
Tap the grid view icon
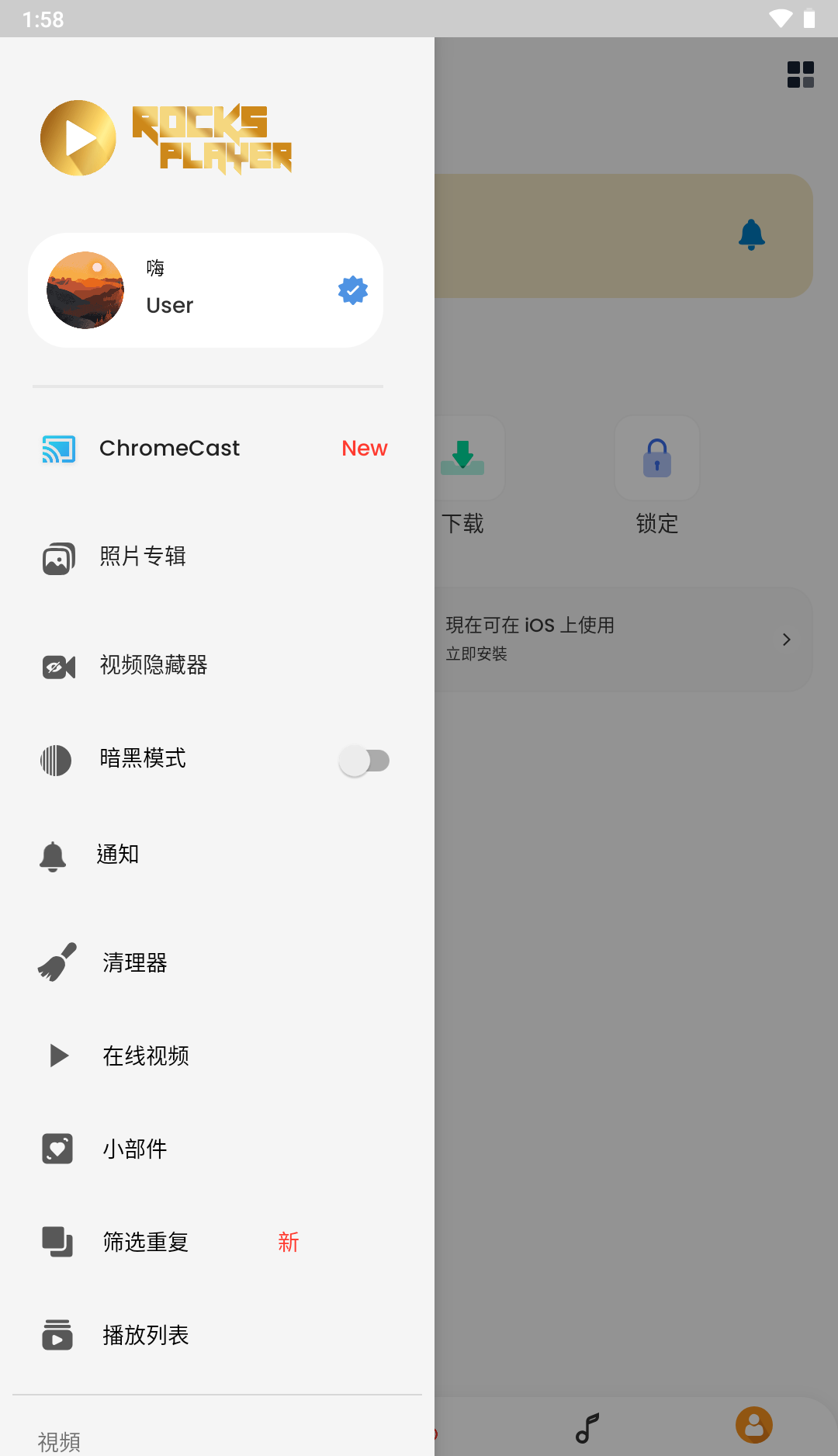pyautogui.click(x=800, y=75)
